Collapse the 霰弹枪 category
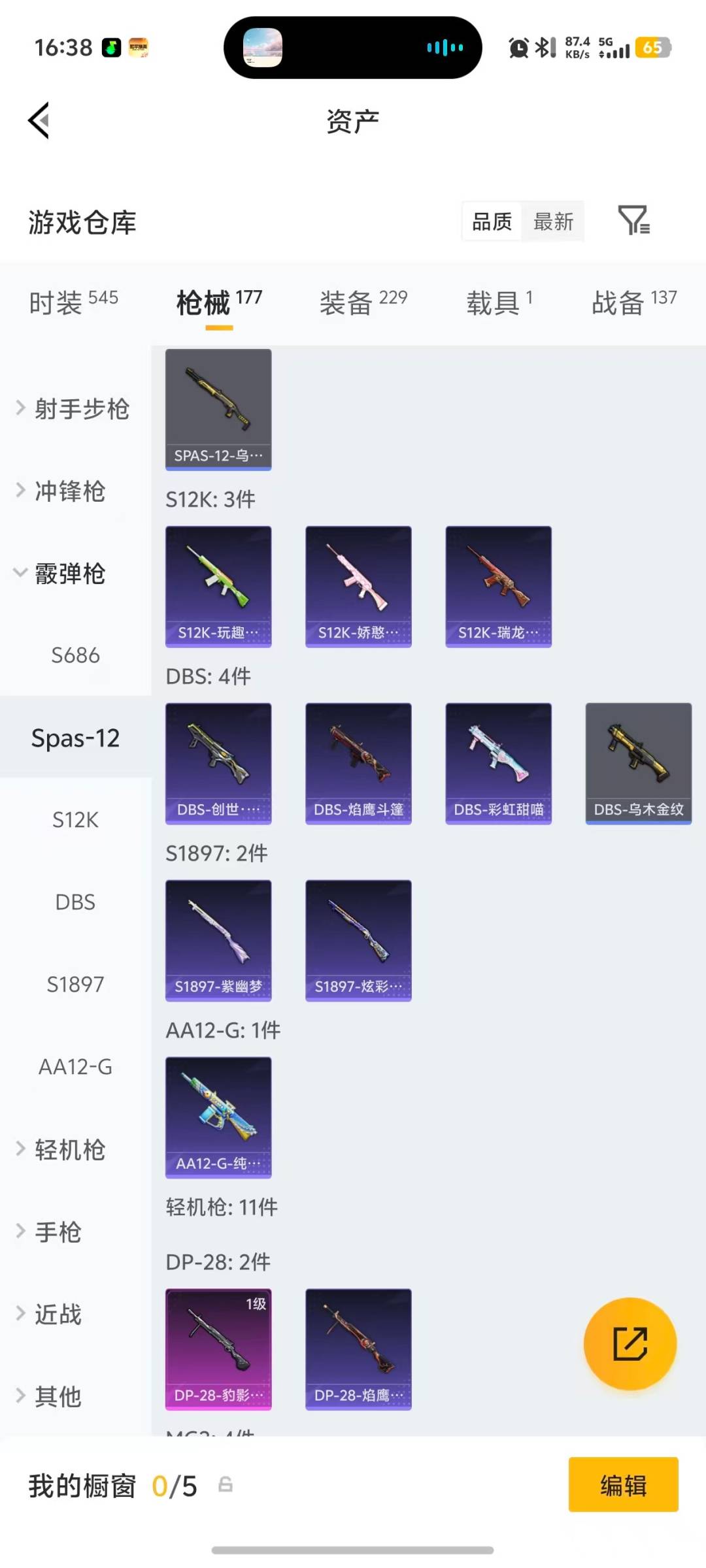Screen dimensions: 706x1568 pos(69,574)
